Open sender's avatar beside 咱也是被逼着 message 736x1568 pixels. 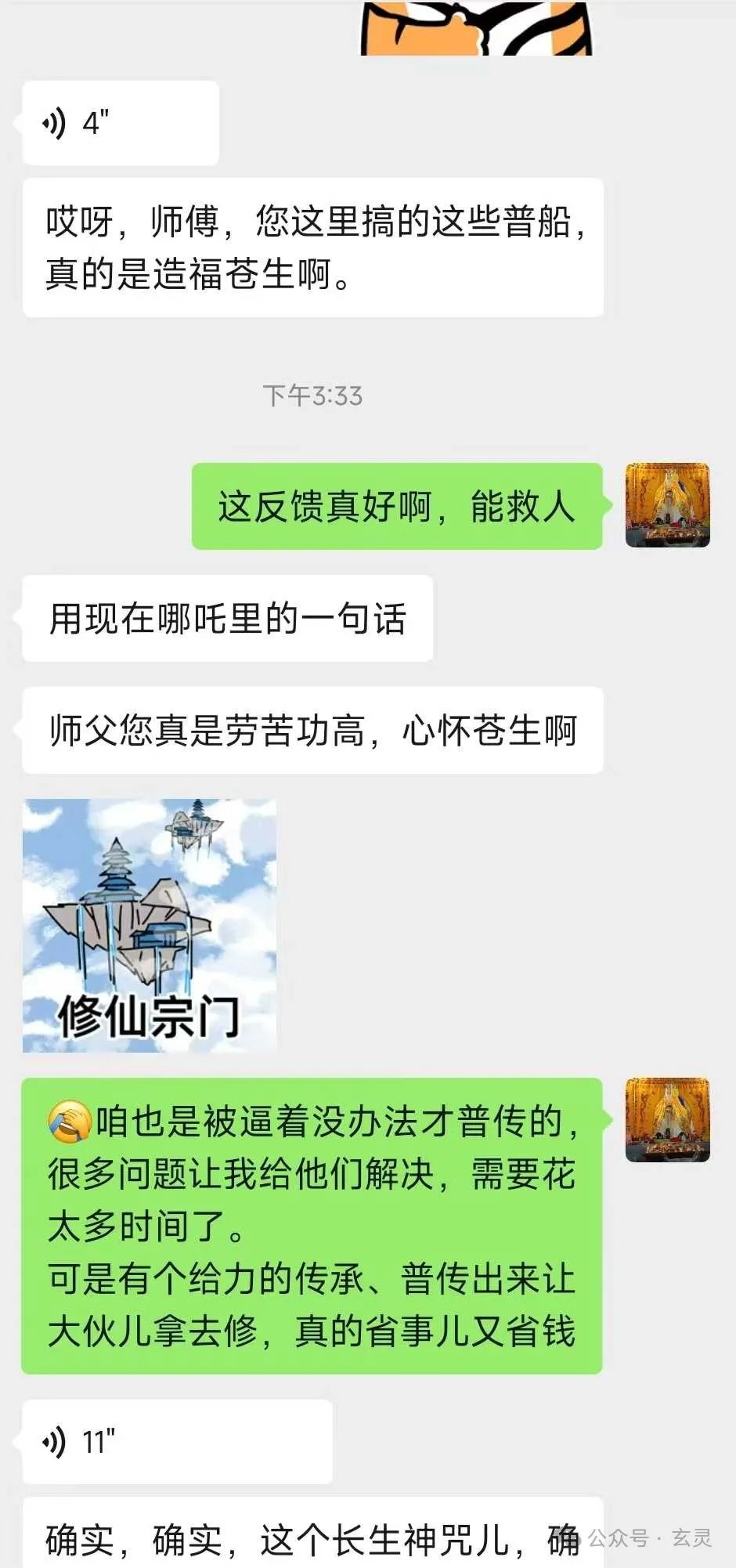[667, 1120]
